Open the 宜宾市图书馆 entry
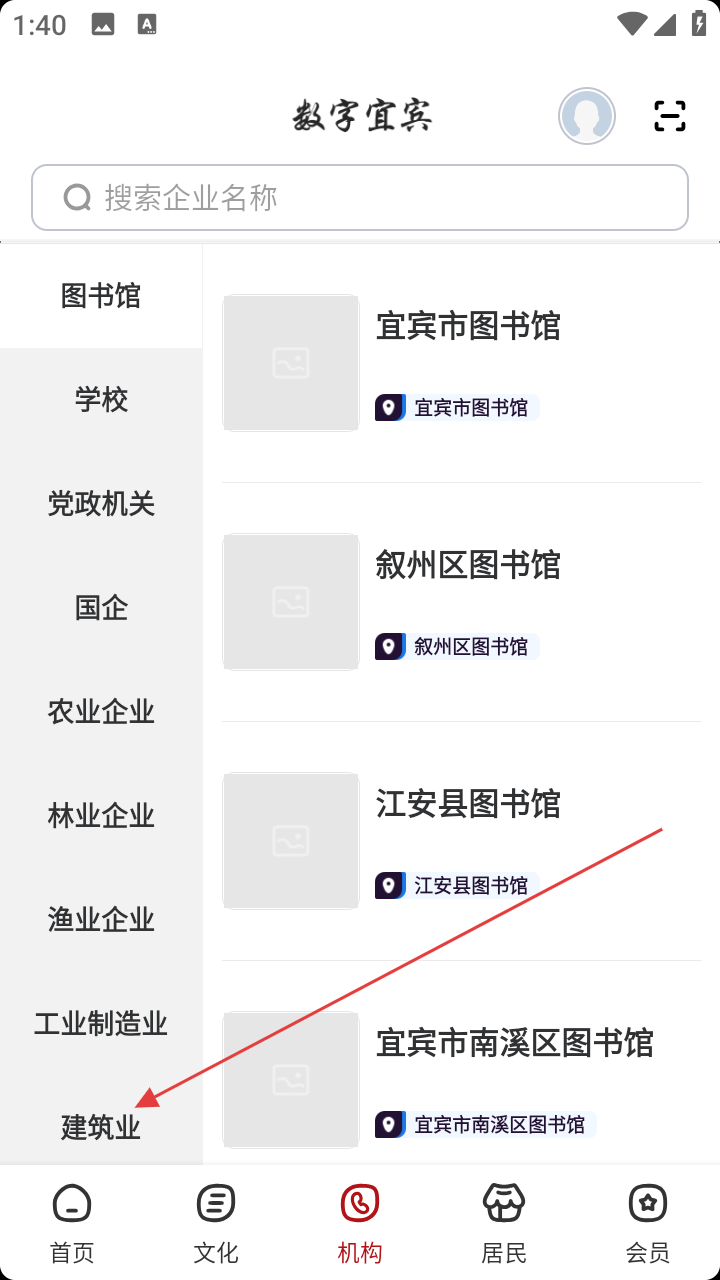The image size is (720, 1280). click(468, 326)
